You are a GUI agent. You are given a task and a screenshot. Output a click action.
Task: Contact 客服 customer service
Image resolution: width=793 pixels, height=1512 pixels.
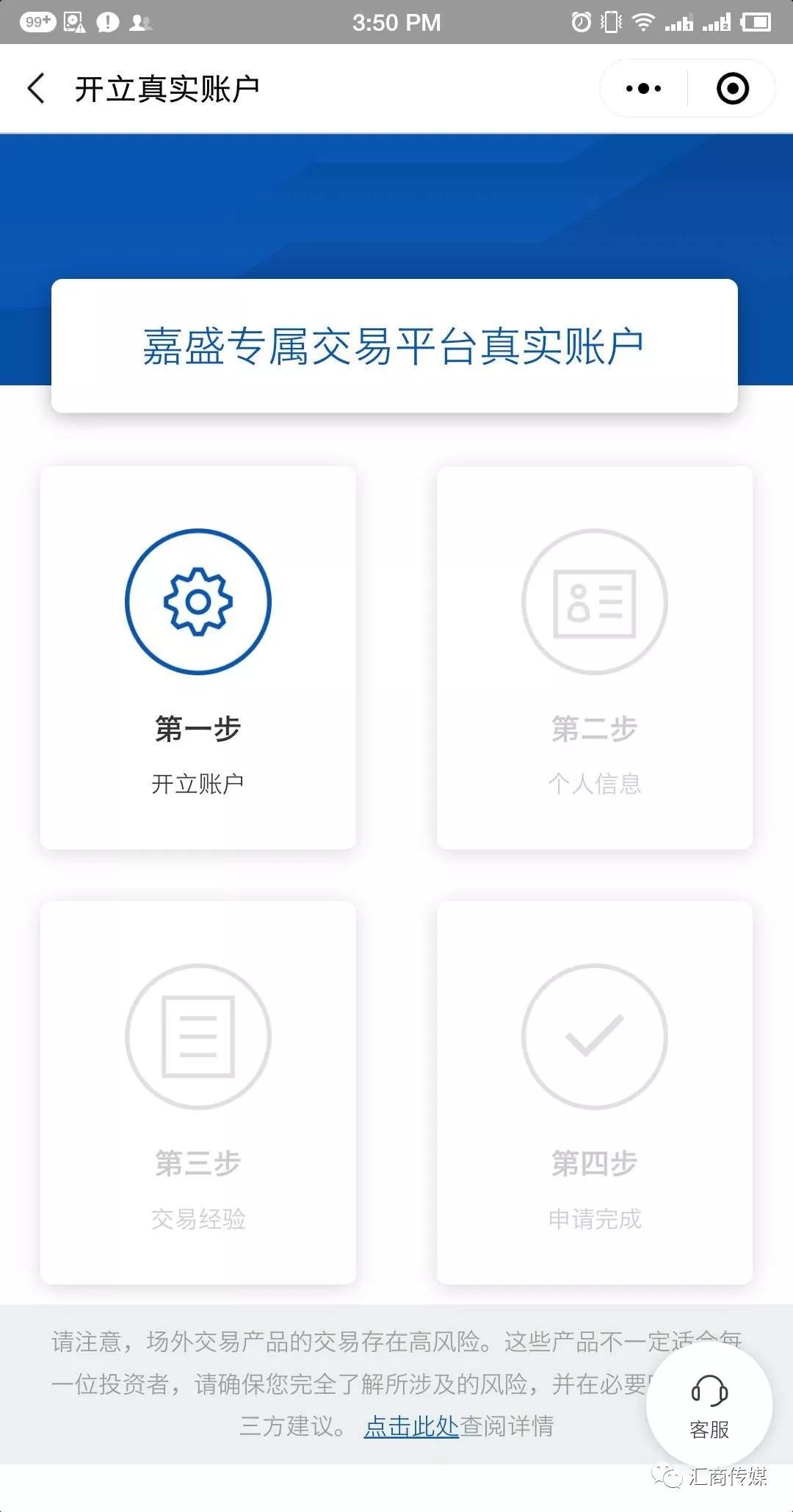pos(709,1405)
